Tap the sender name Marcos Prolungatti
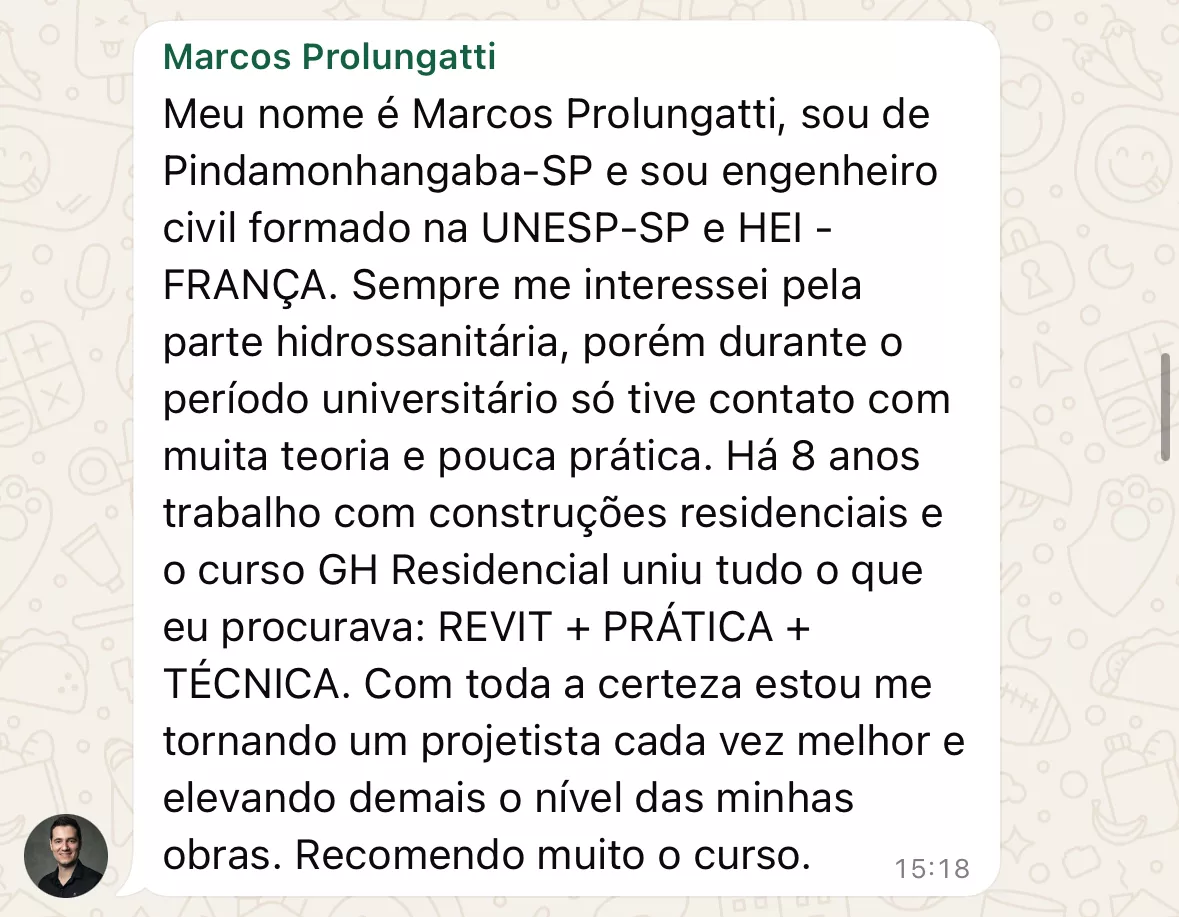This screenshot has height=917, width=1179. [329, 58]
